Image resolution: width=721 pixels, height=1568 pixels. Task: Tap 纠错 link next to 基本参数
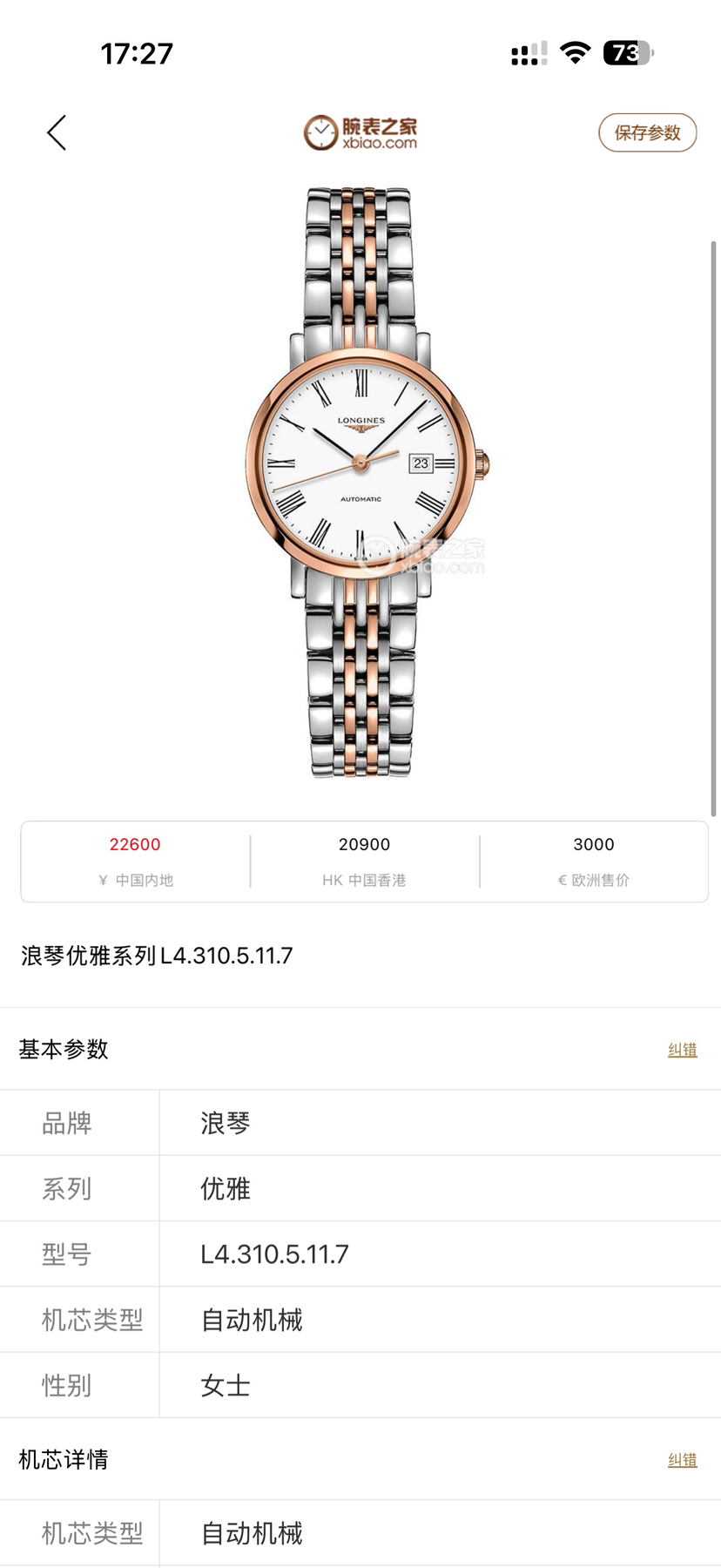pyautogui.click(x=682, y=1050)
